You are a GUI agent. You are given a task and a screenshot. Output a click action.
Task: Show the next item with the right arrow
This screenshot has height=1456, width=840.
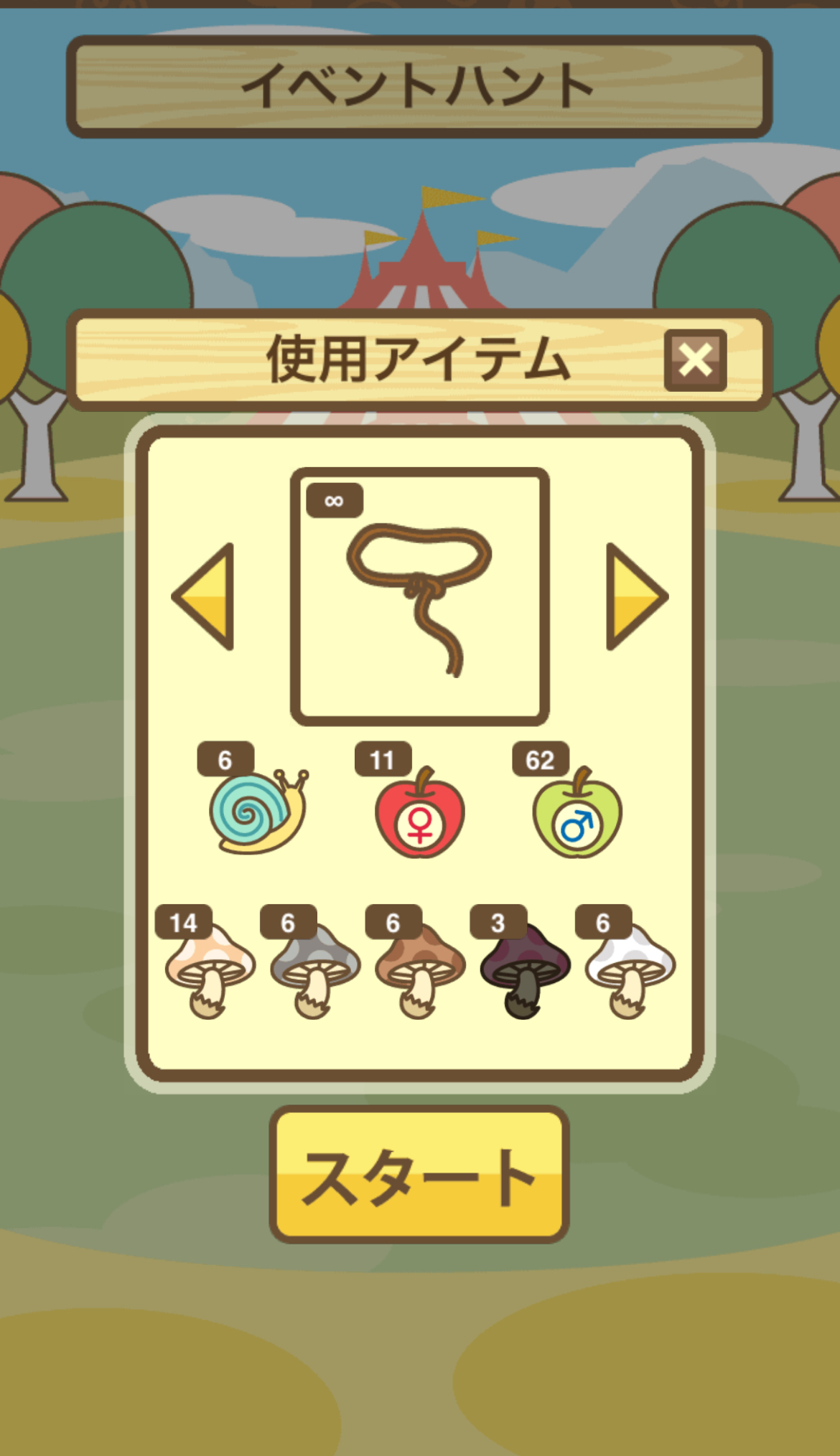(634, 596)
